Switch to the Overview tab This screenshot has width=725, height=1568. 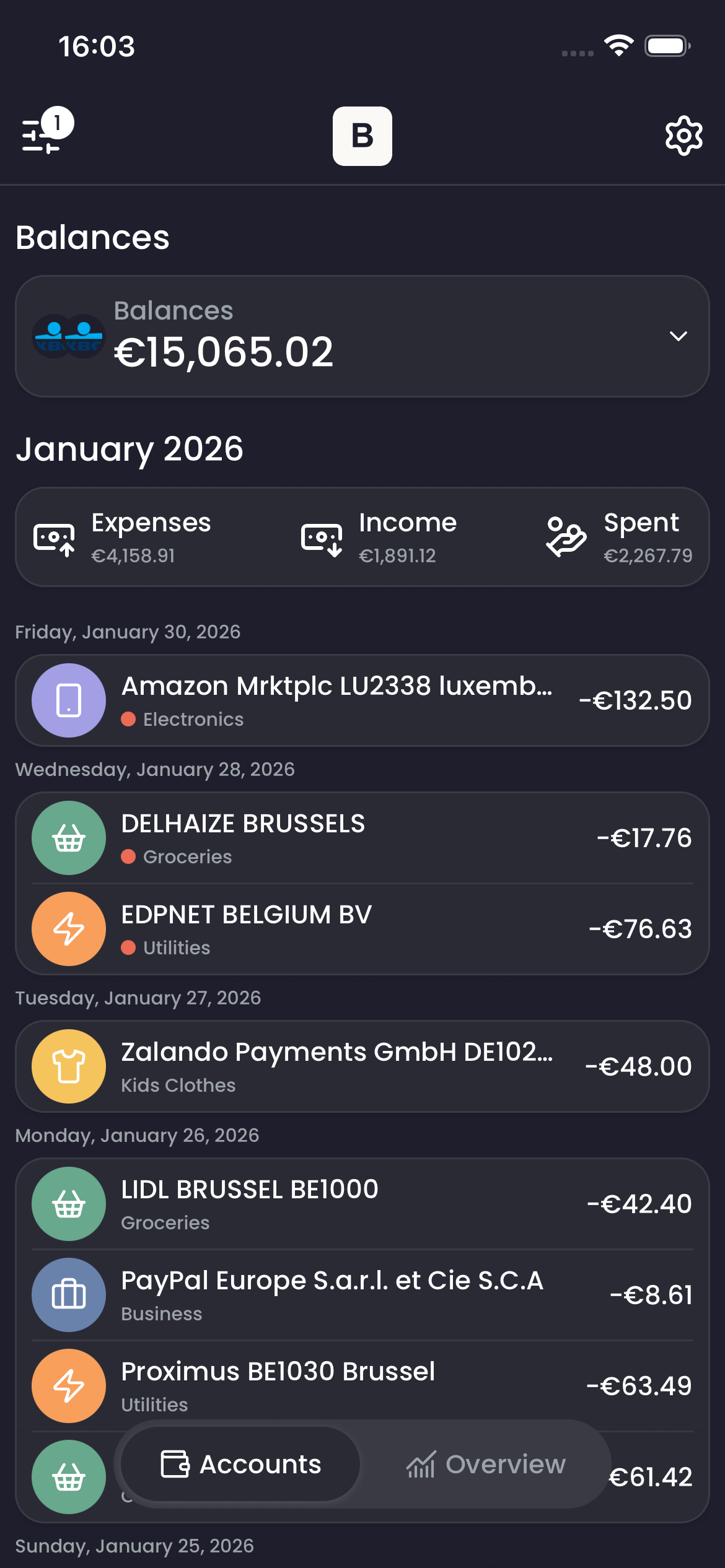pyautogui.click(x=487, y=1464)
